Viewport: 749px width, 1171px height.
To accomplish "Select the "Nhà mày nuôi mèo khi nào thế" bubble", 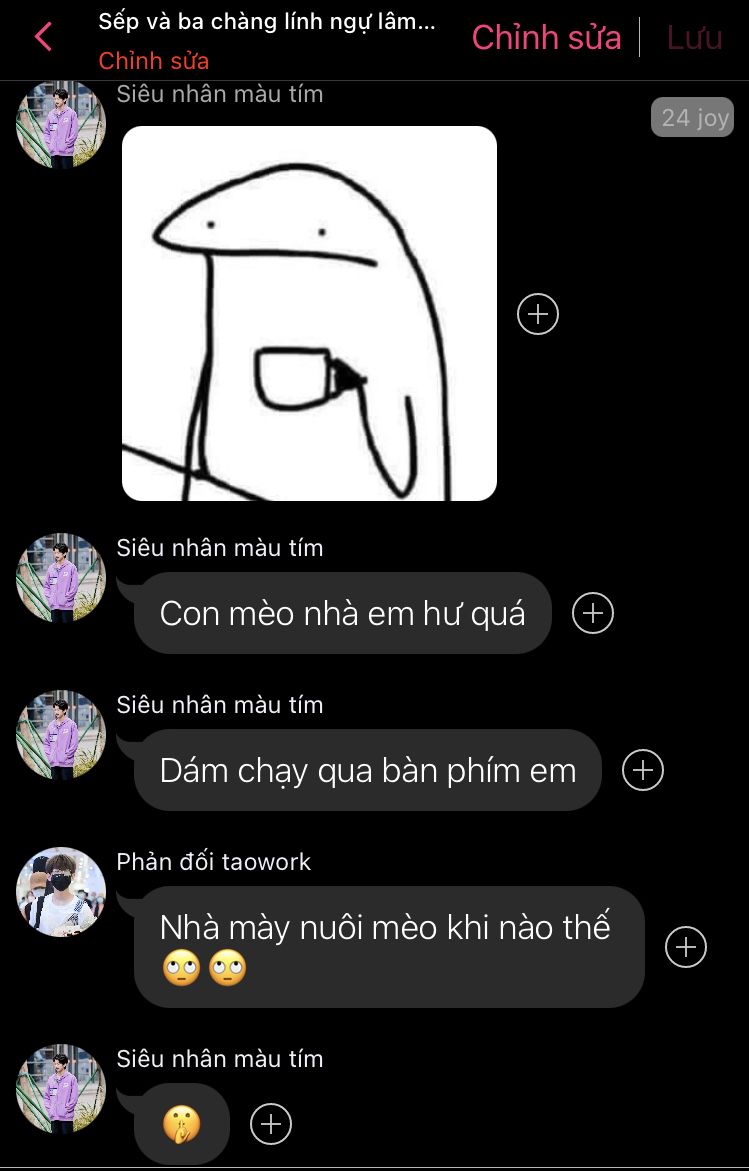I will click(388, 947).
